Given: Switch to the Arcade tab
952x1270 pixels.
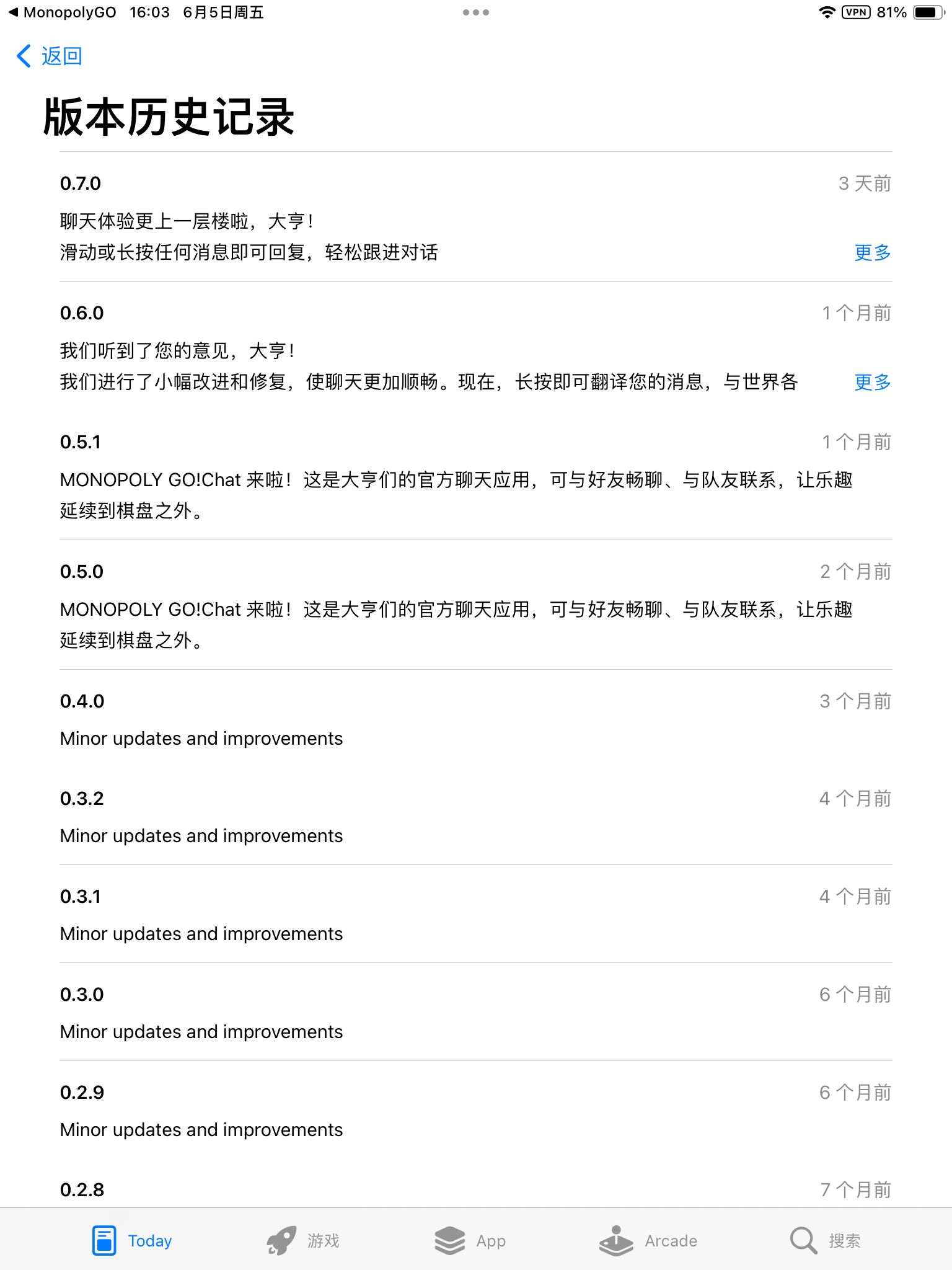Looking at the screenshot, I should click(x=648, y=1240).
